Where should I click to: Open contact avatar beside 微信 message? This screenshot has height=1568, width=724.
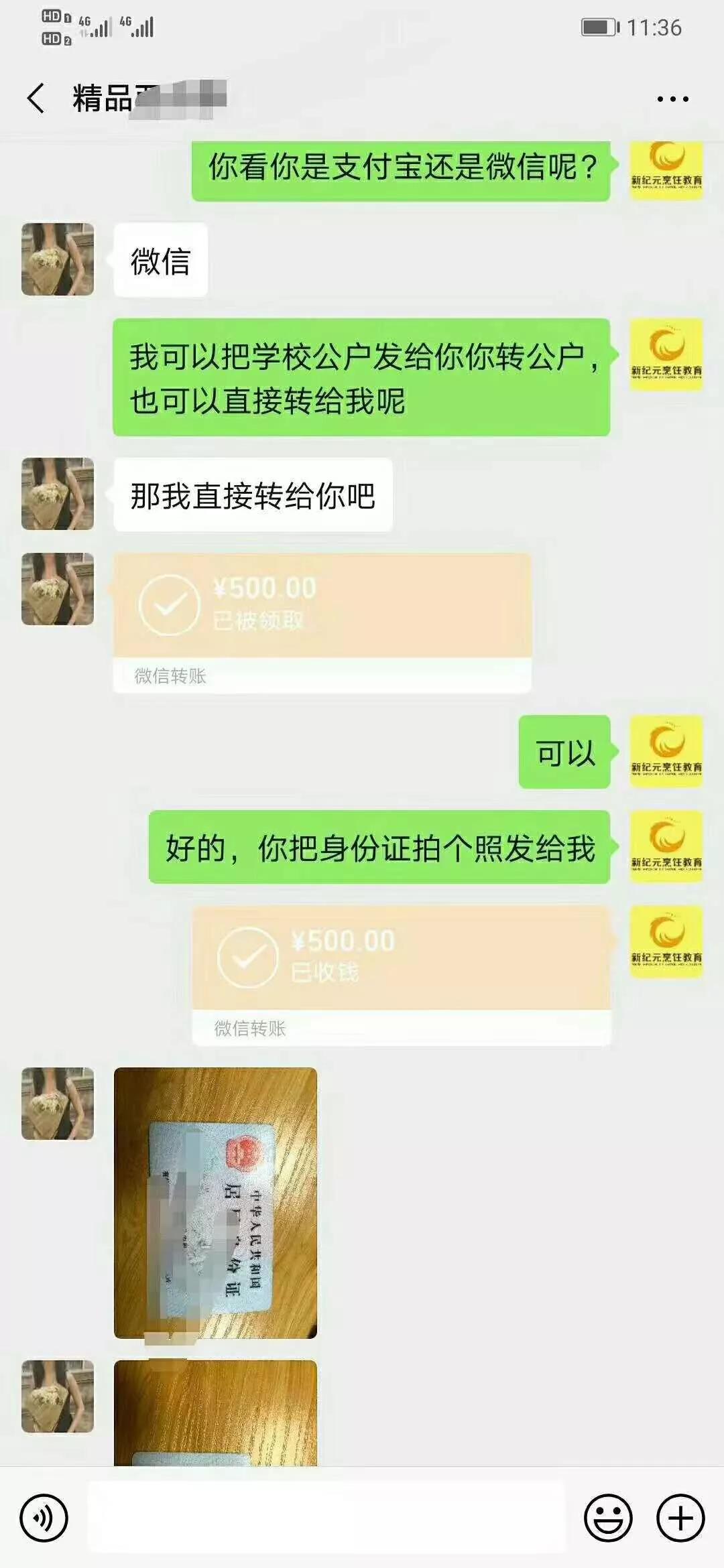[58, 259]
